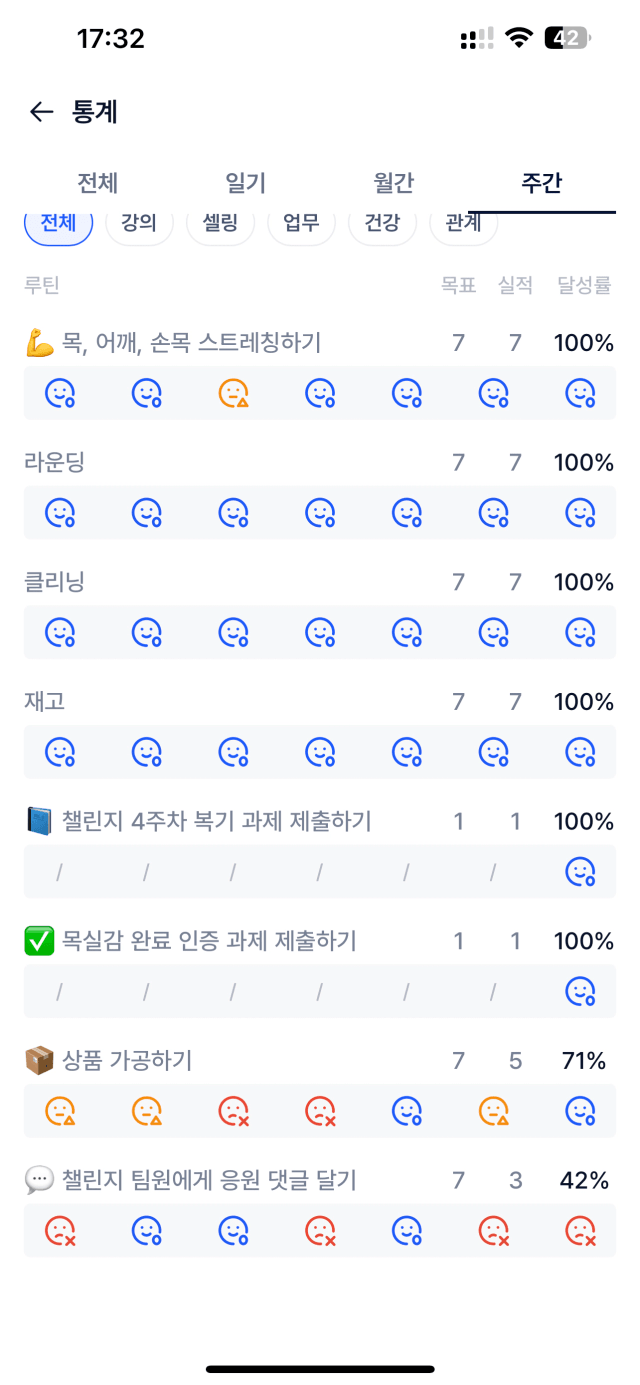640x1385 pixels.
Task: Select the 전체 filter chip
Action: pos(58,225)
